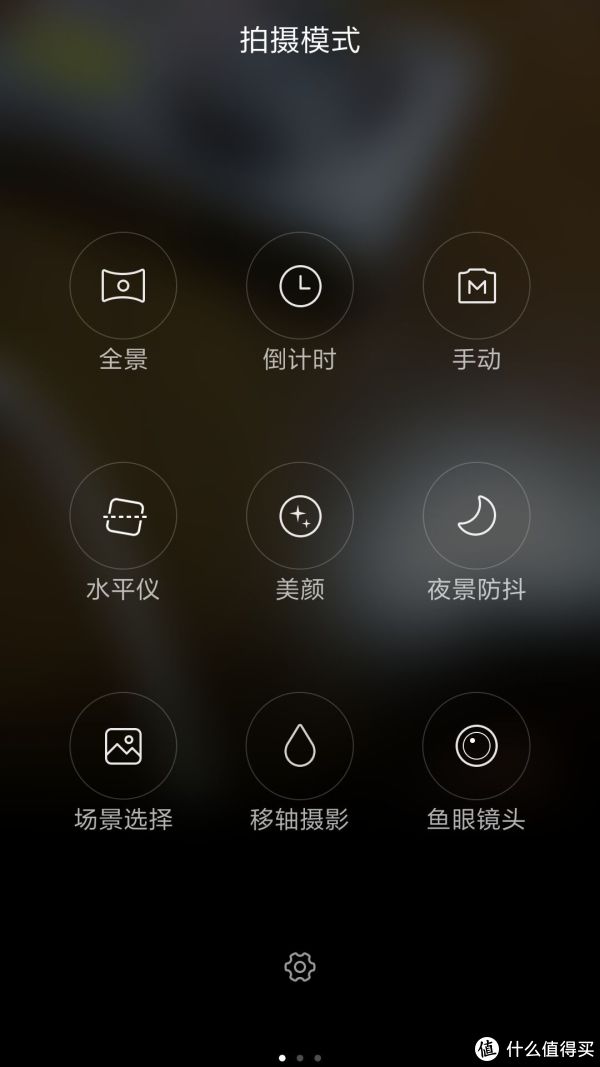Turn on 鱼眼镜头 fisheye lens mode

click(x=477, y=746)
